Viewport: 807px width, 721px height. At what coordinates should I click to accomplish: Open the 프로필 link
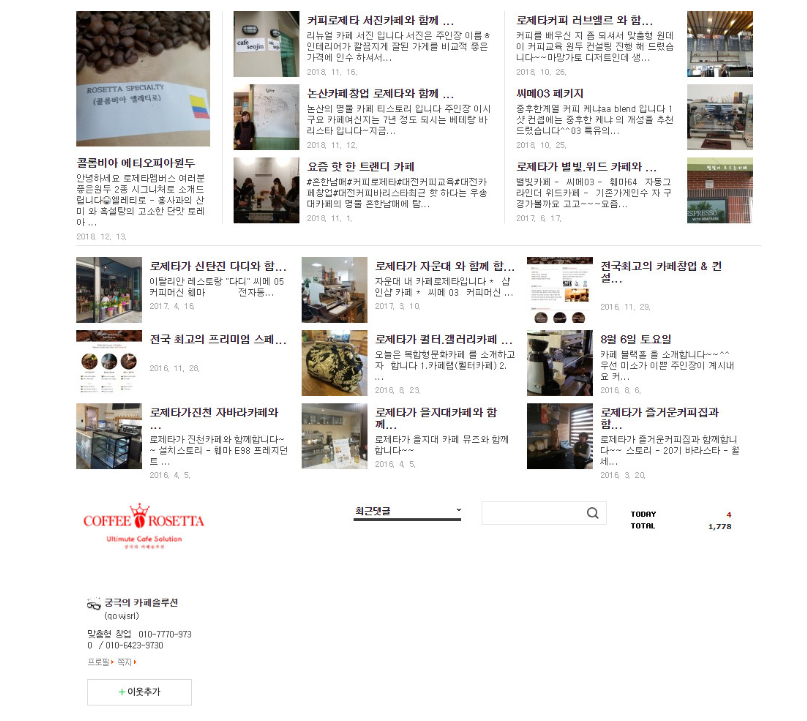click(97, 662)
